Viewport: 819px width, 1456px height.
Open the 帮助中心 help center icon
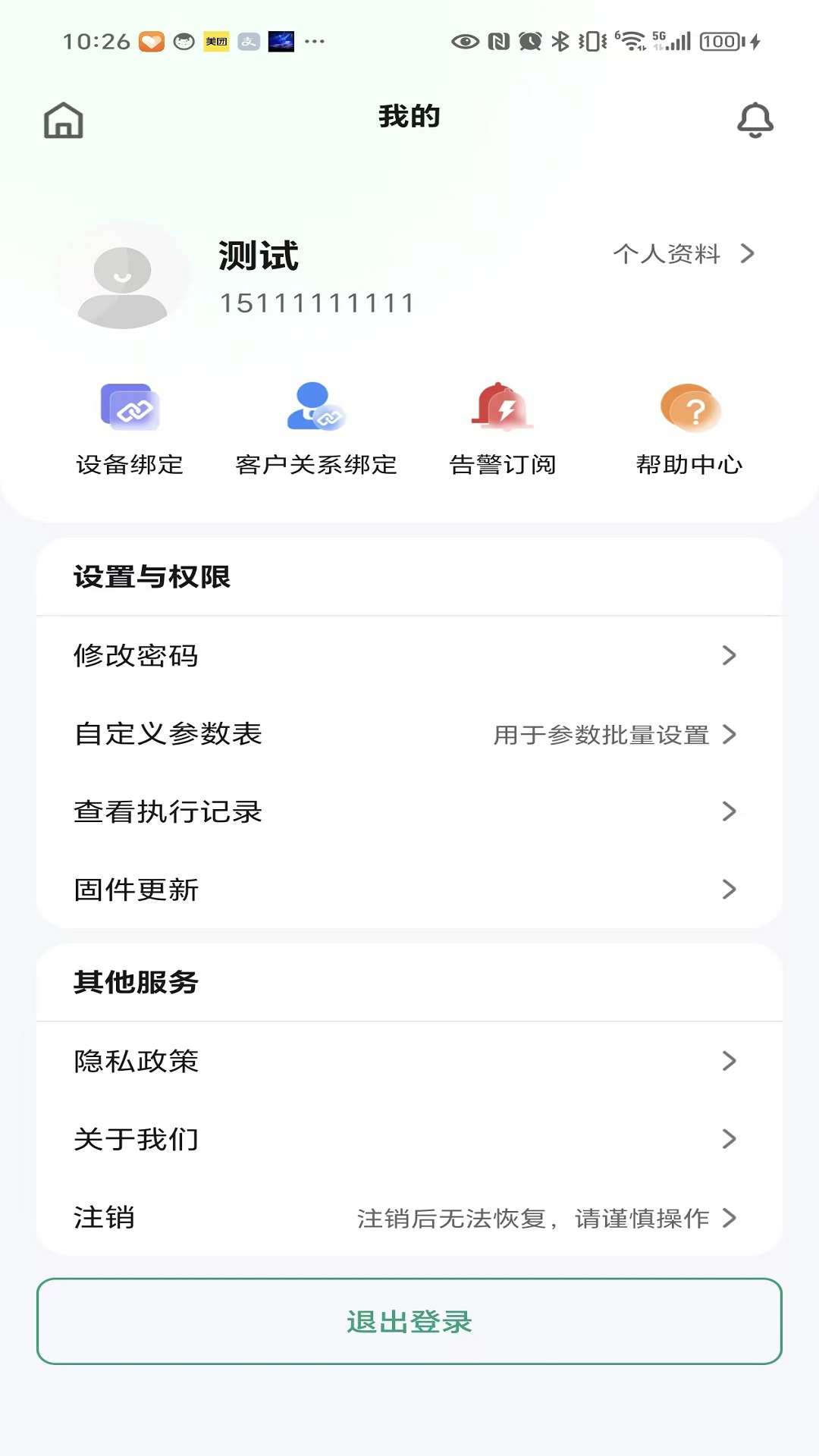pos(689,425)
